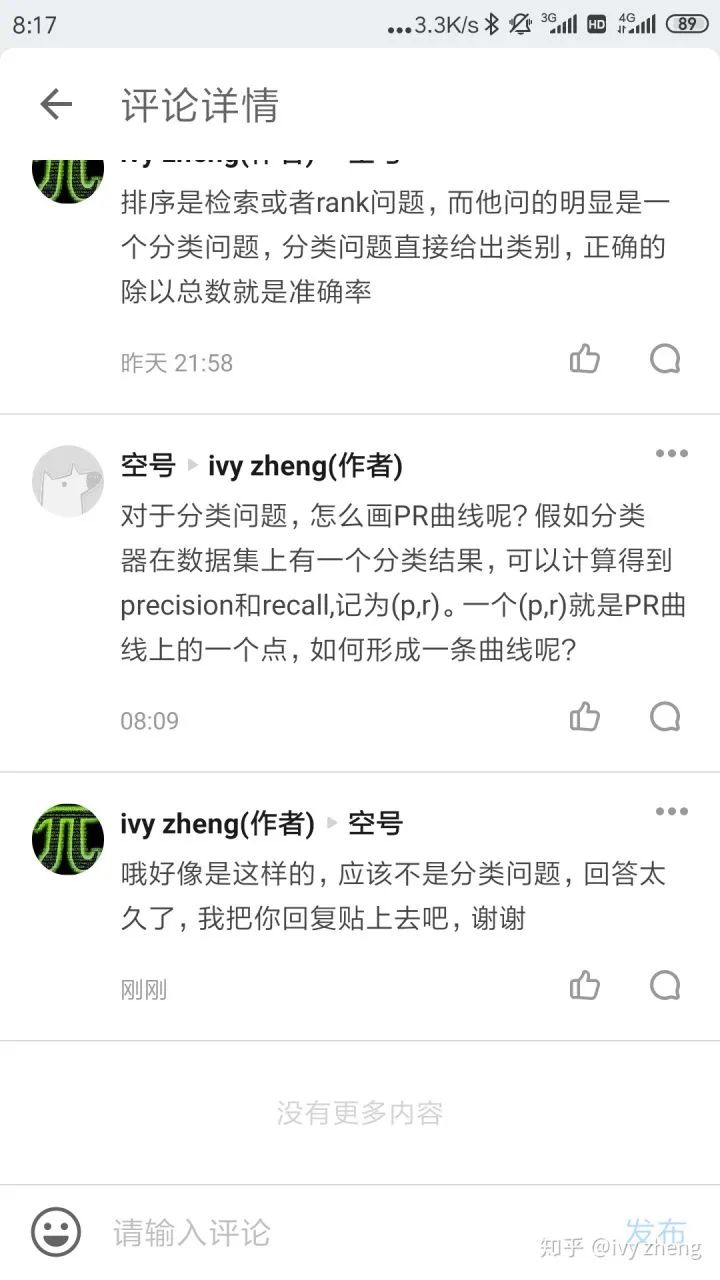Go back from the comment details
This screenshot has width=720, height=1280.
click(x=56, y=104)
